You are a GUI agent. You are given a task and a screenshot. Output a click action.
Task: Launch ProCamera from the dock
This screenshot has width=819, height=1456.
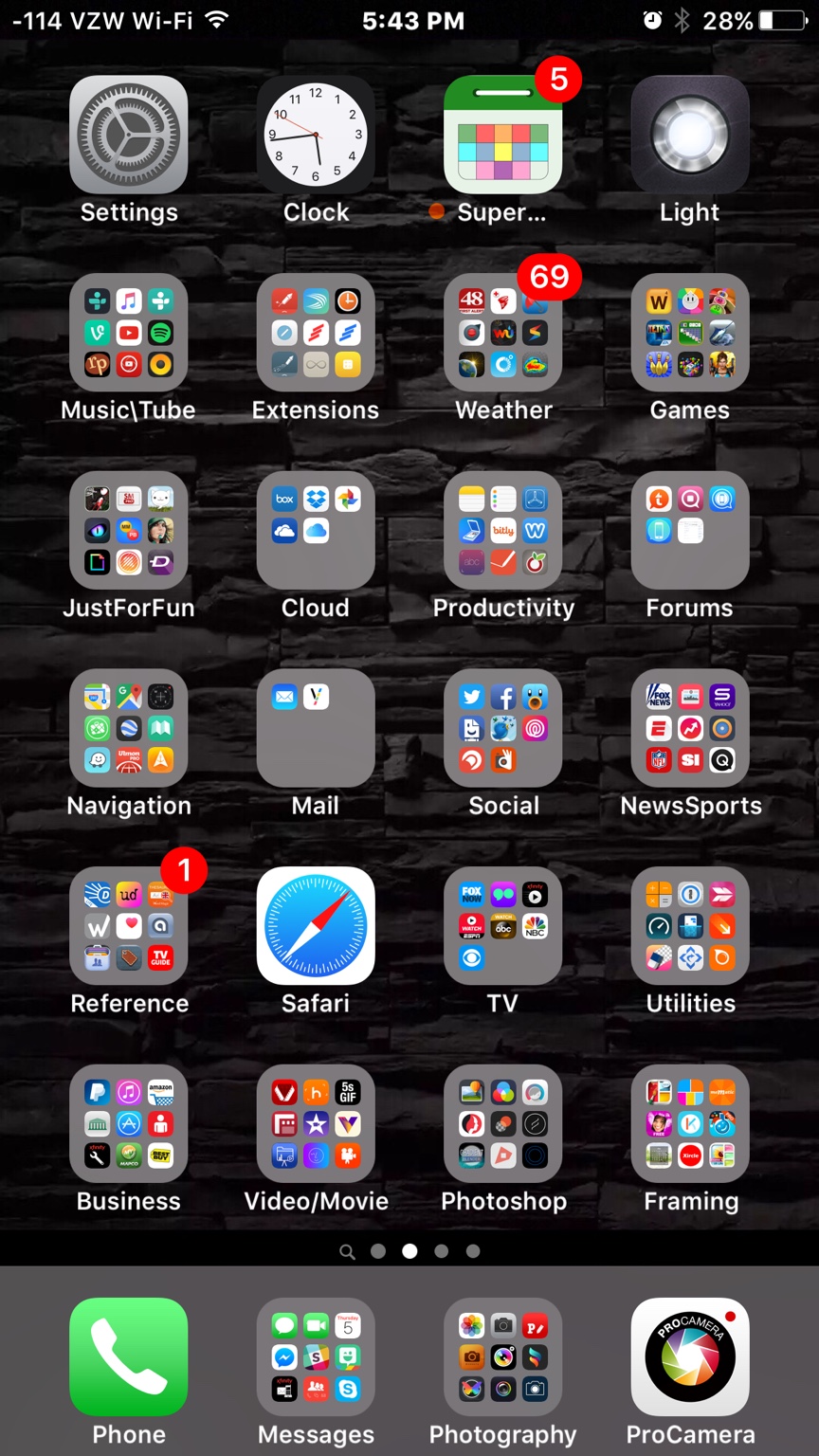690,1356
